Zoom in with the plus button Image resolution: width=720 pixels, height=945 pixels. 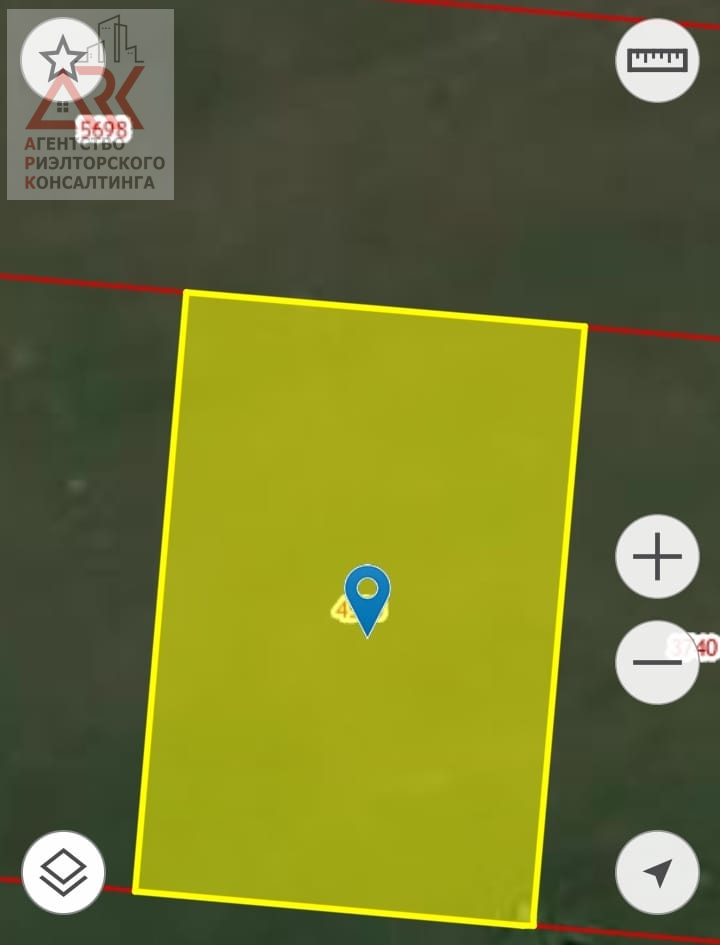pos(657,557)
